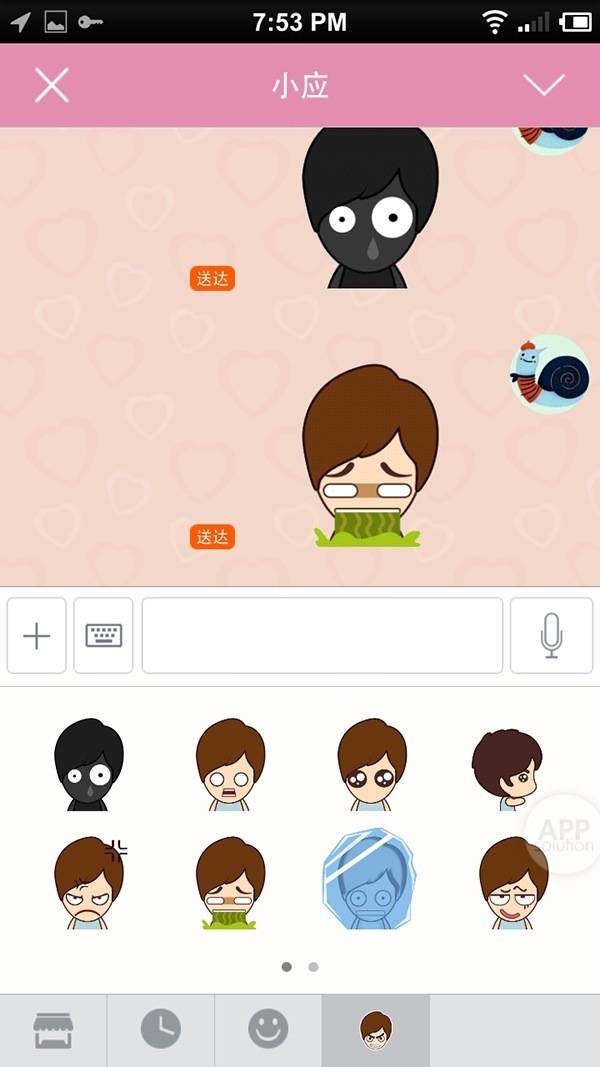Open the snail avatar's profile
The width and height of the screenshot is (600, 1067).
[550, 374]
